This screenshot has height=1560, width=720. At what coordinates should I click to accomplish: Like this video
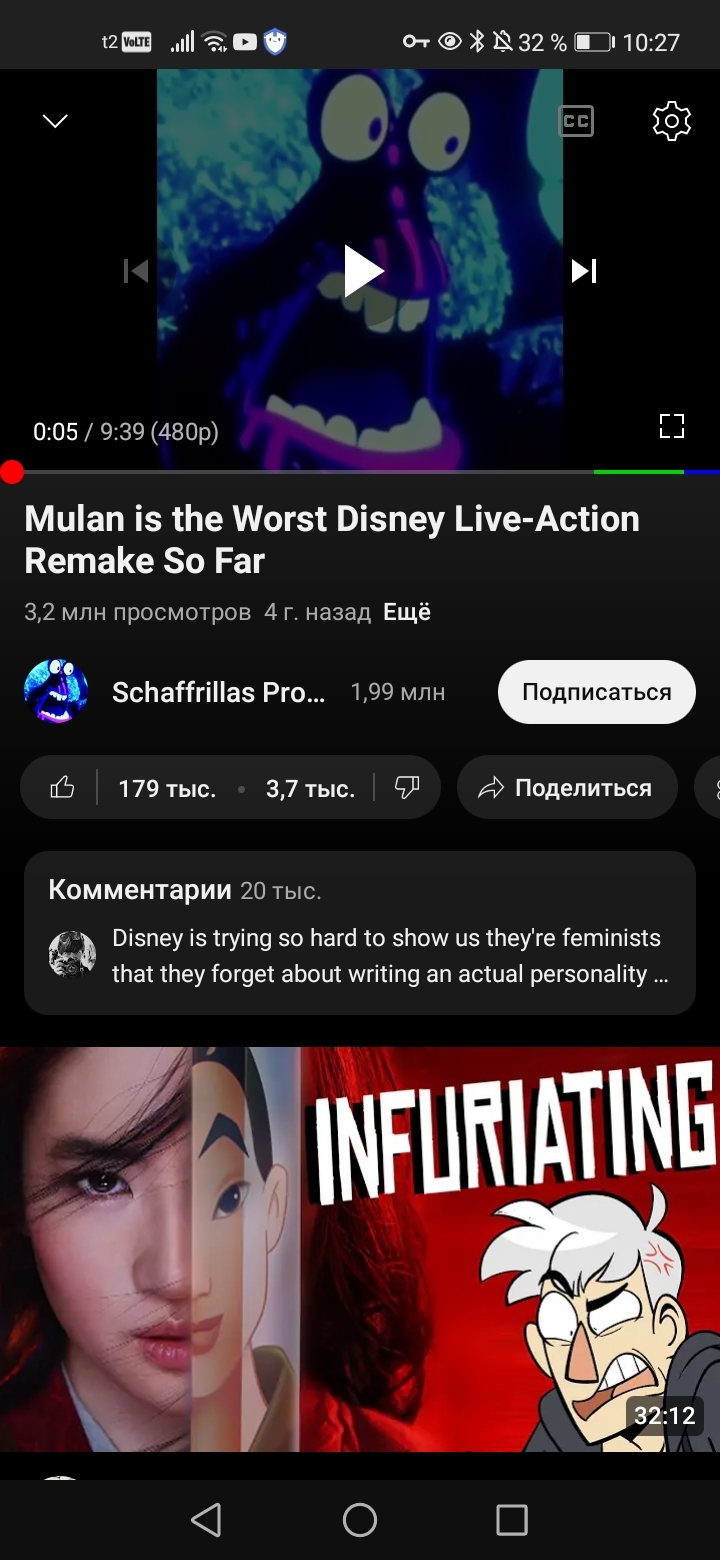coord(62,788)
